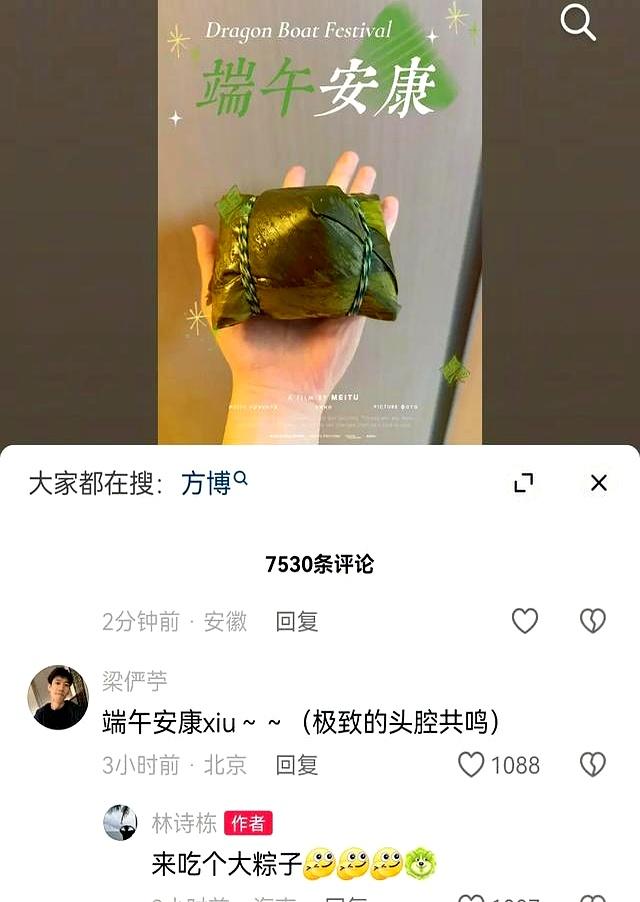Screen dimensions: 640x902
Task: Like the comment posted 2分钟前
Action: [x=525, y=621]
